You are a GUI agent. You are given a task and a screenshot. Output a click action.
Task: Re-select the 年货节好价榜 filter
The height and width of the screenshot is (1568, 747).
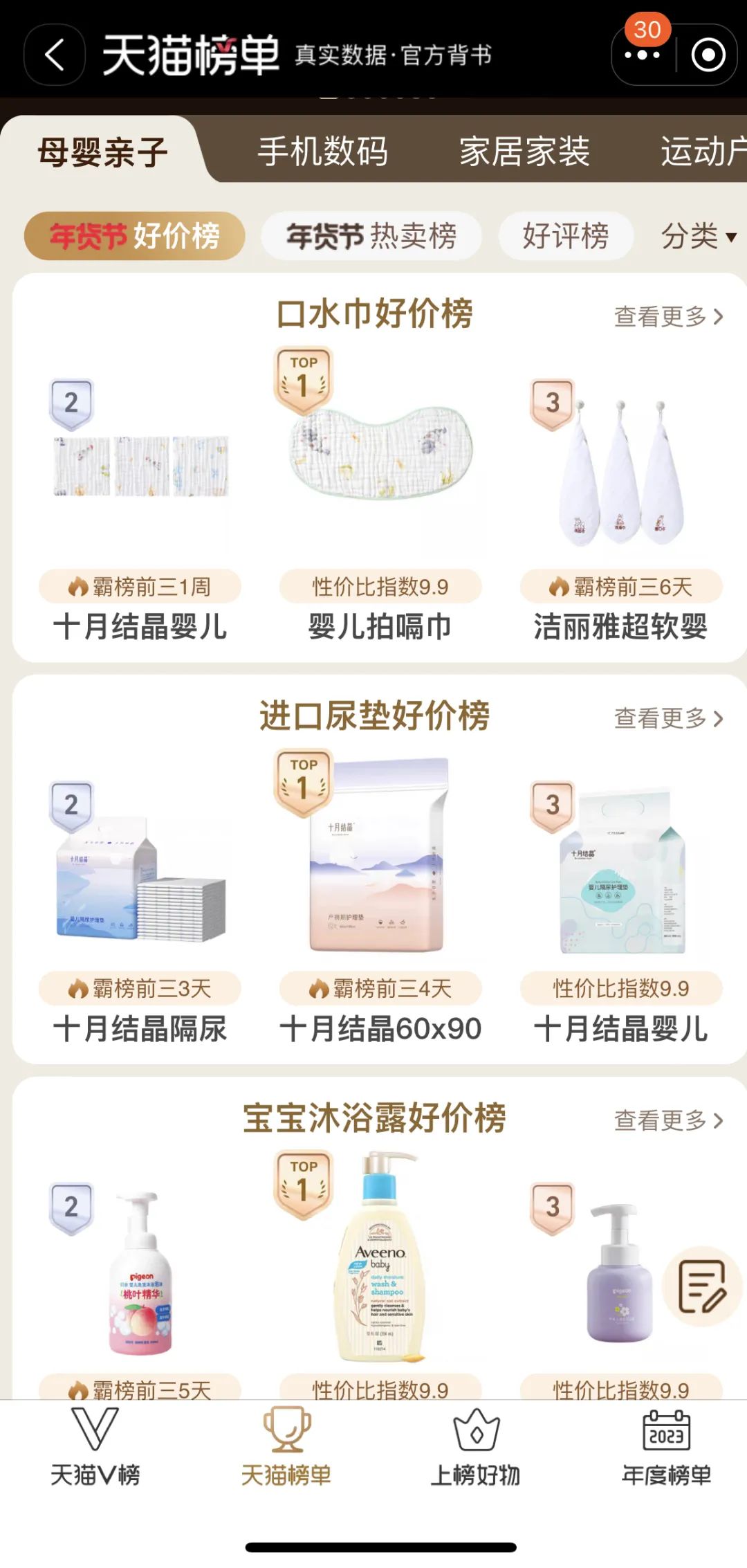pyautogui.click(x=136, y=236)
